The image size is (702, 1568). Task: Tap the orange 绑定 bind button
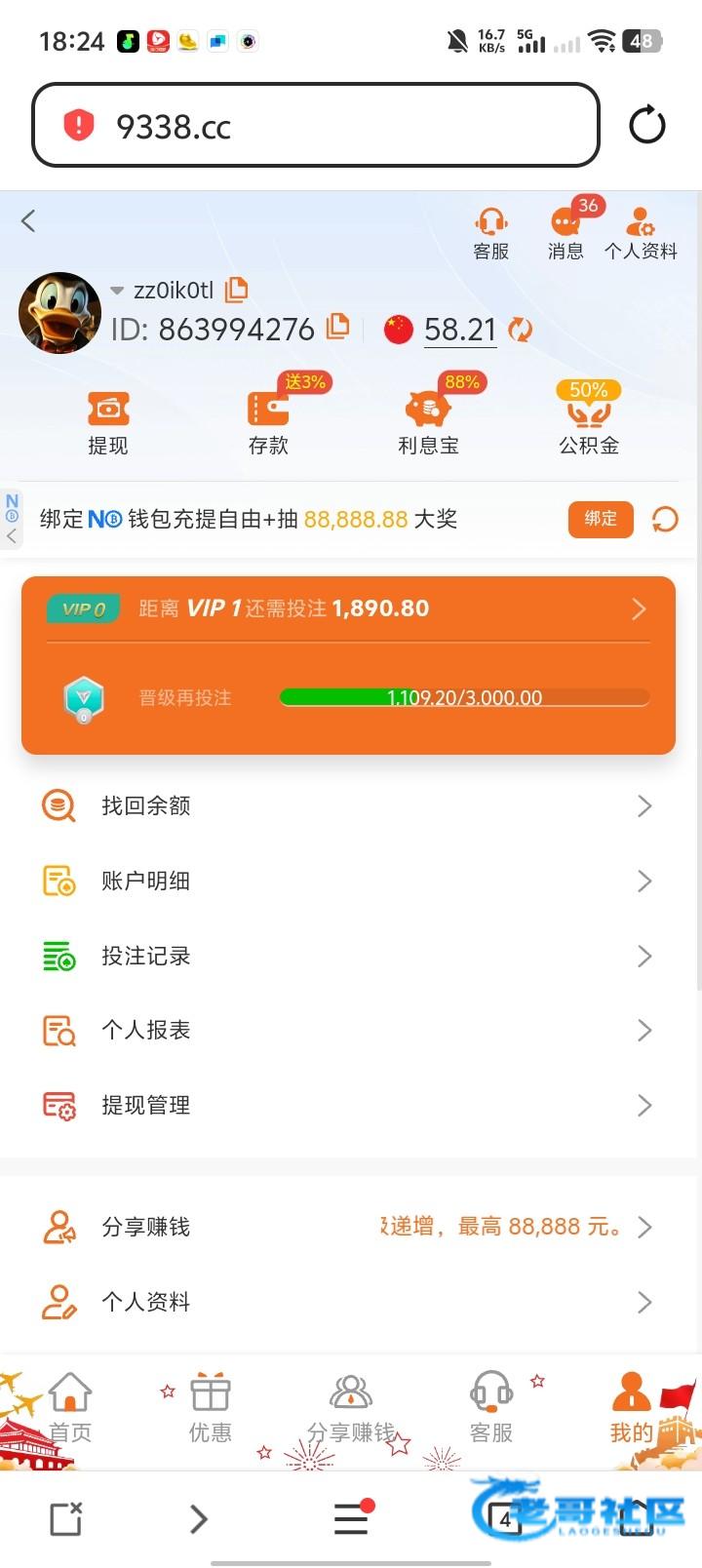pos(601,519)
